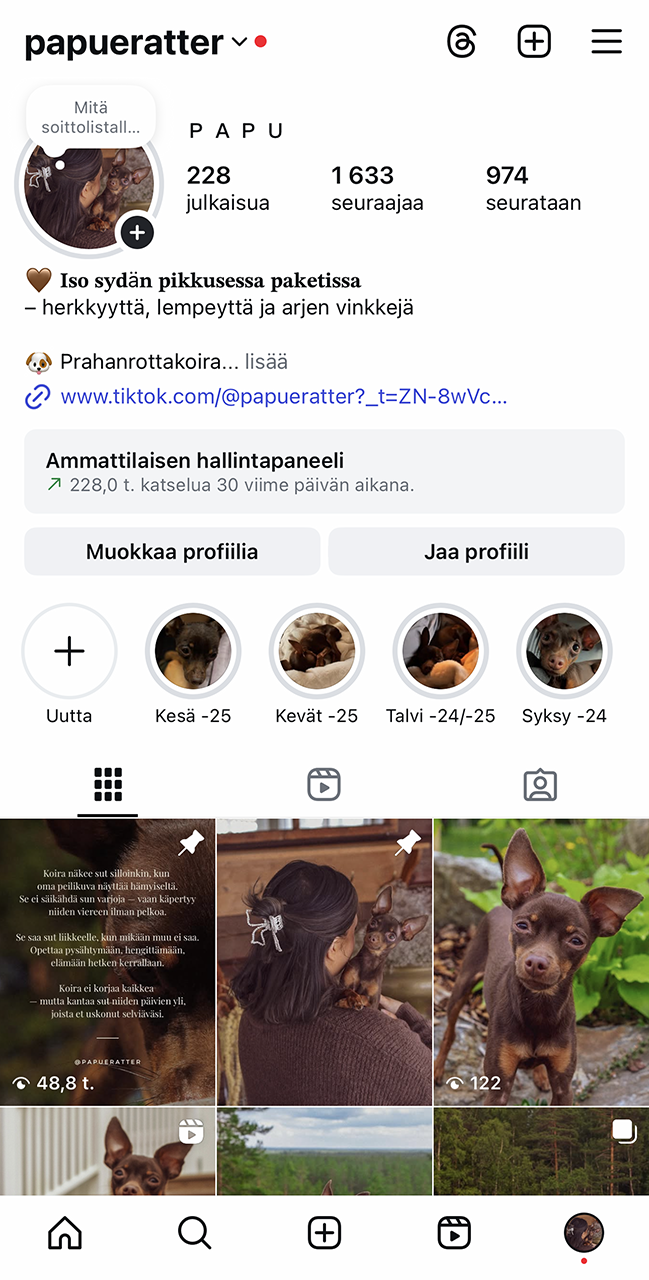Open the Kevät -25 highlight
The height and width of the screenshot is (1280, 649).
point(317,652)
